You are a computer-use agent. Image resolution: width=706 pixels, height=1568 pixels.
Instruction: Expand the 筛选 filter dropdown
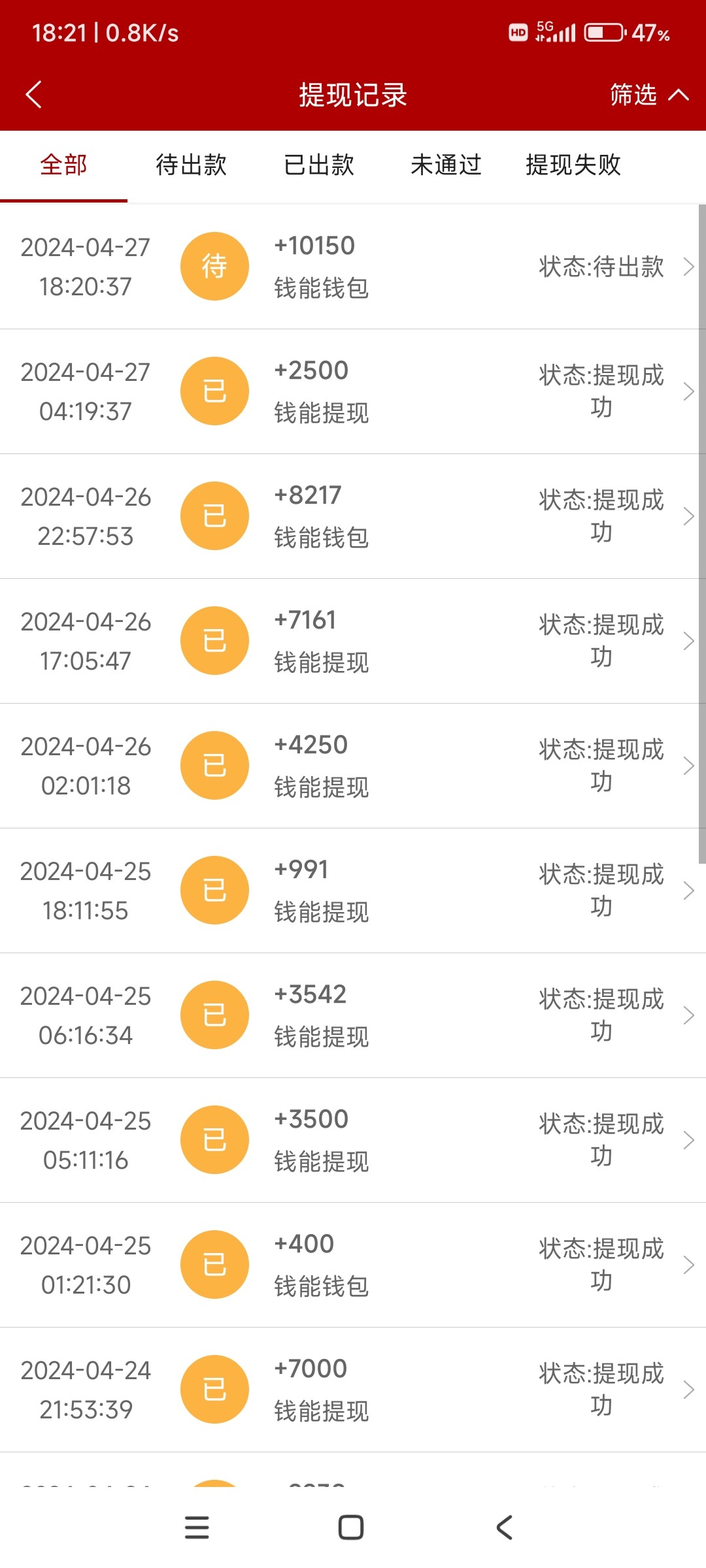click(x=648, y=95)
